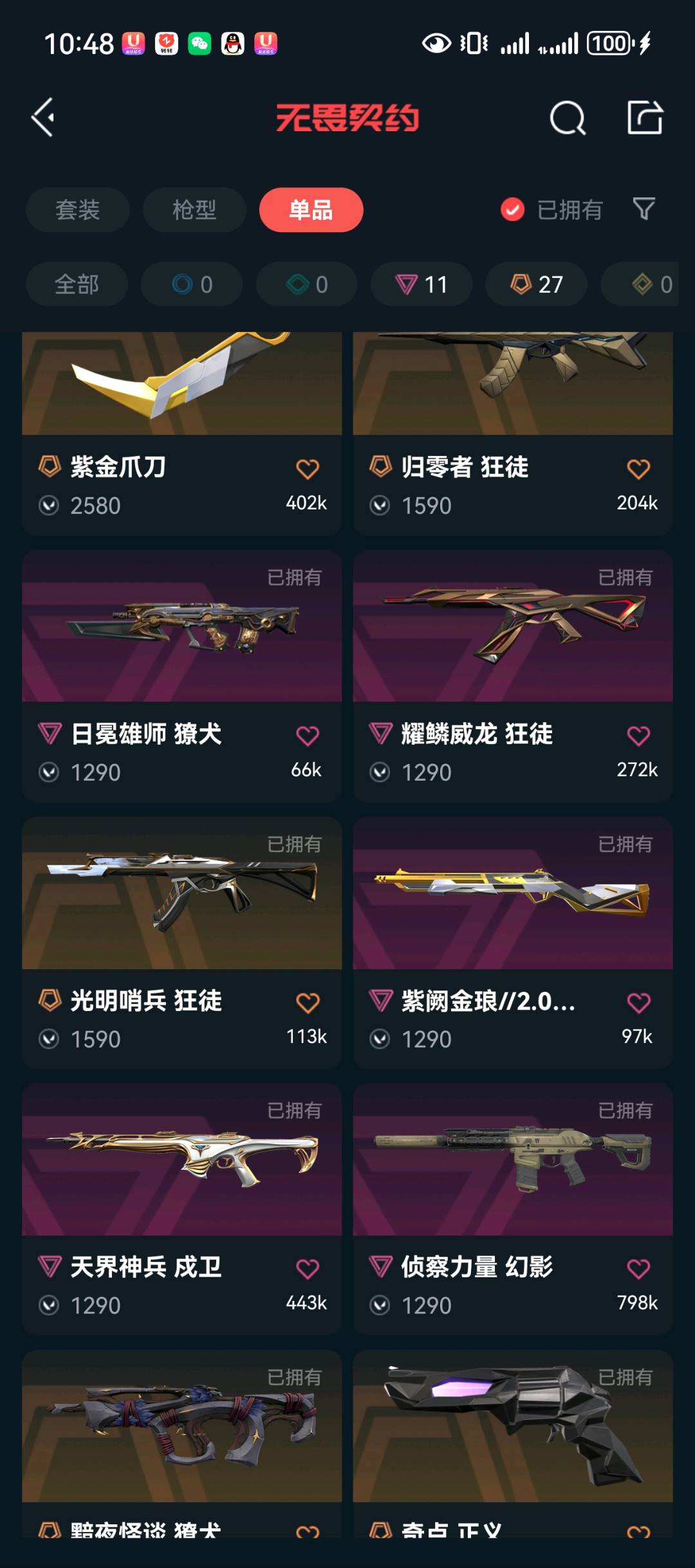Switch to the 套装 tab
Screen dimensions: 695x1568
click(x=77, y=210)
